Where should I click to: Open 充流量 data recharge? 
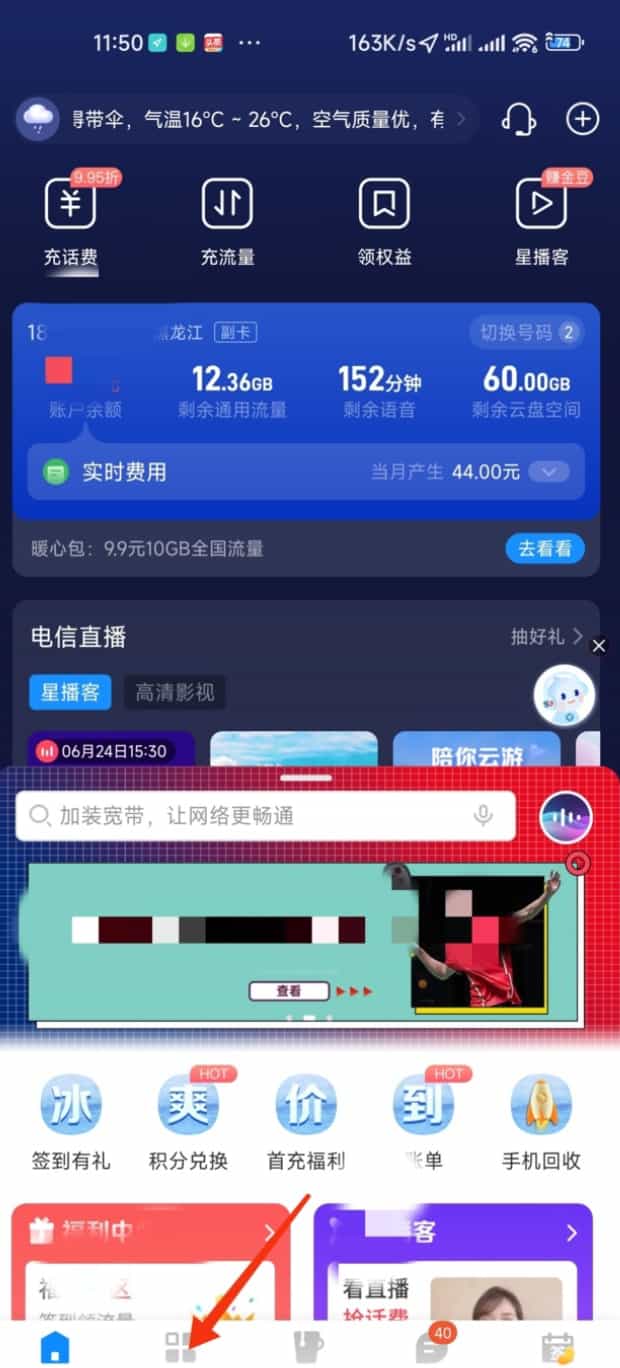coord(227,222)
